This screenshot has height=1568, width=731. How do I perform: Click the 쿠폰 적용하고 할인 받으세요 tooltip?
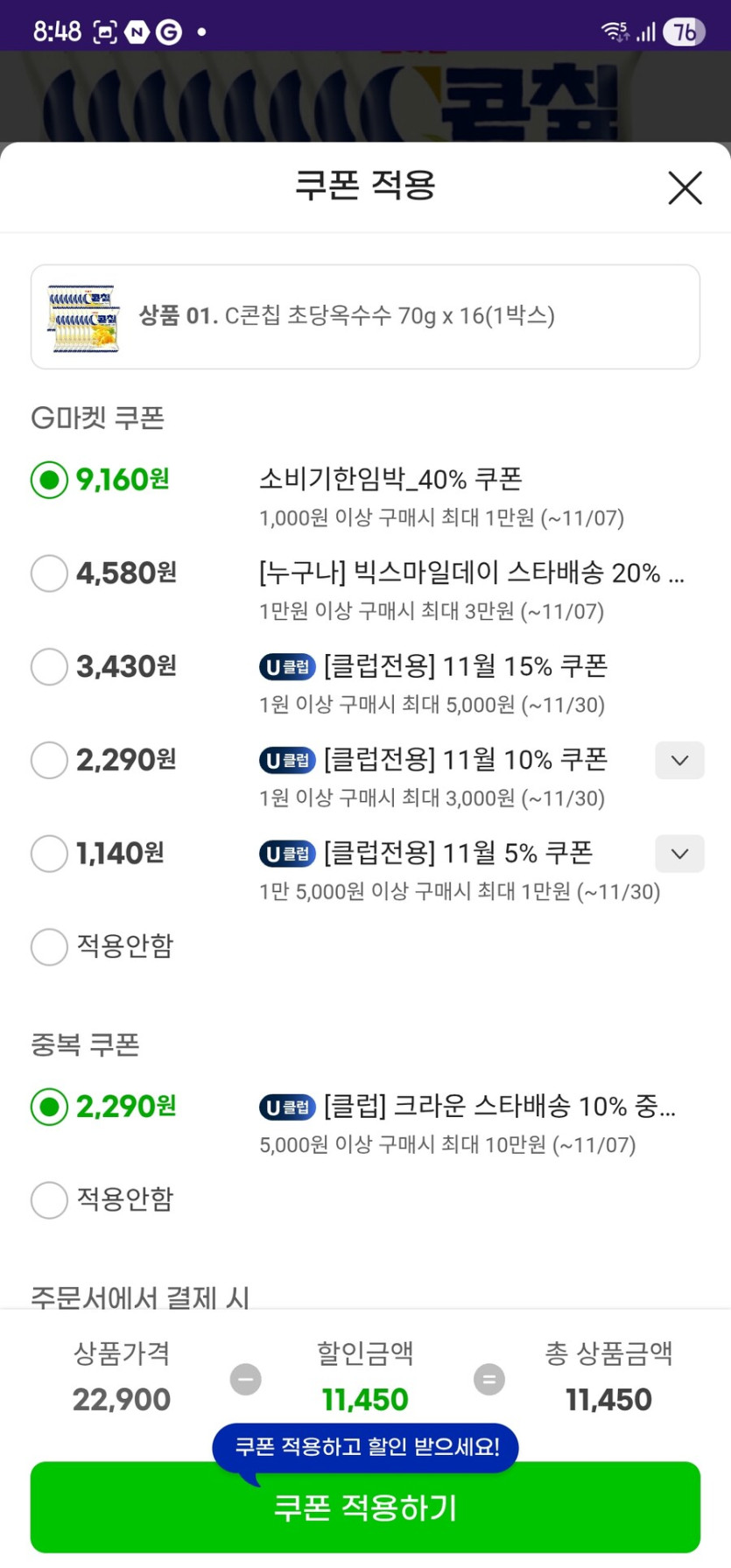click(x=364, y=1448)
